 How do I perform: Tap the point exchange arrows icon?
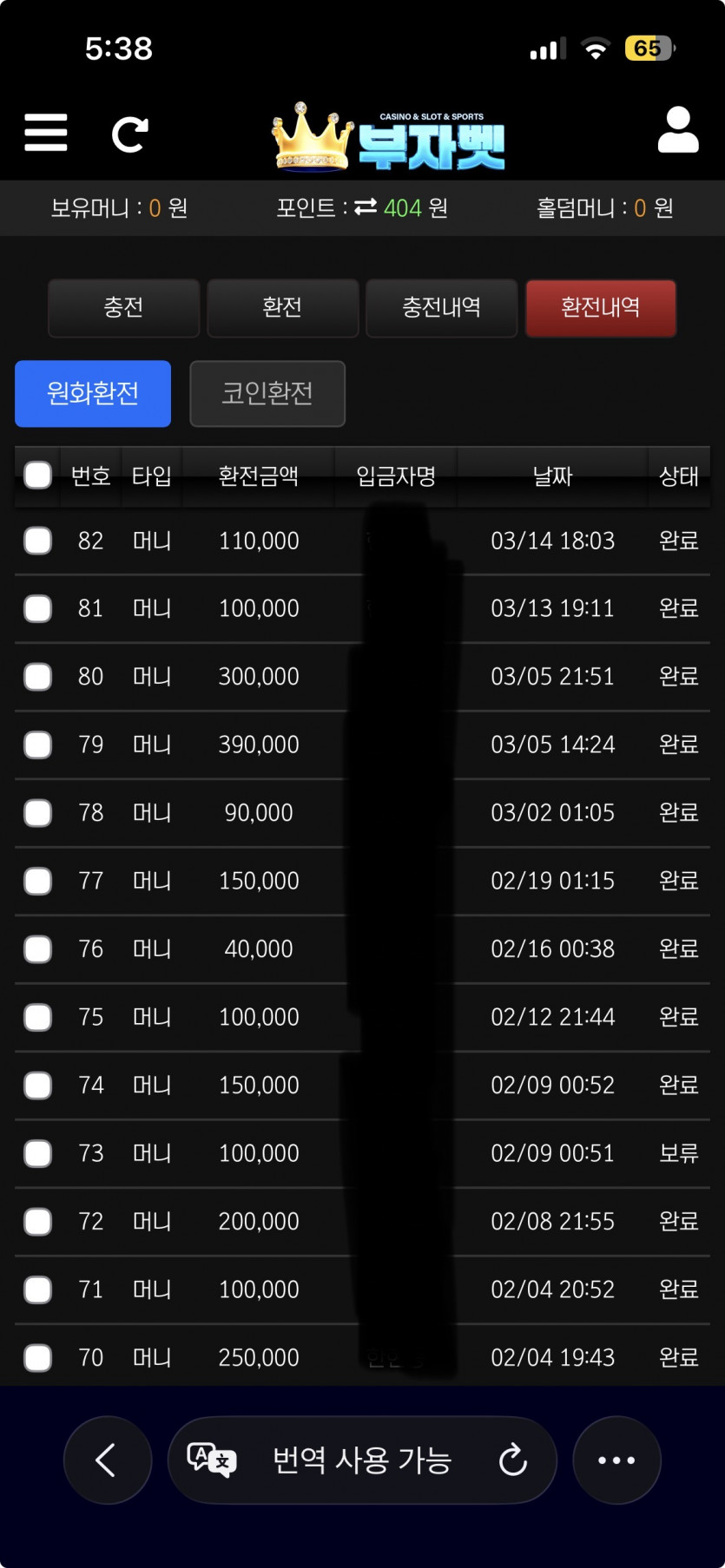tap(366, 207)
